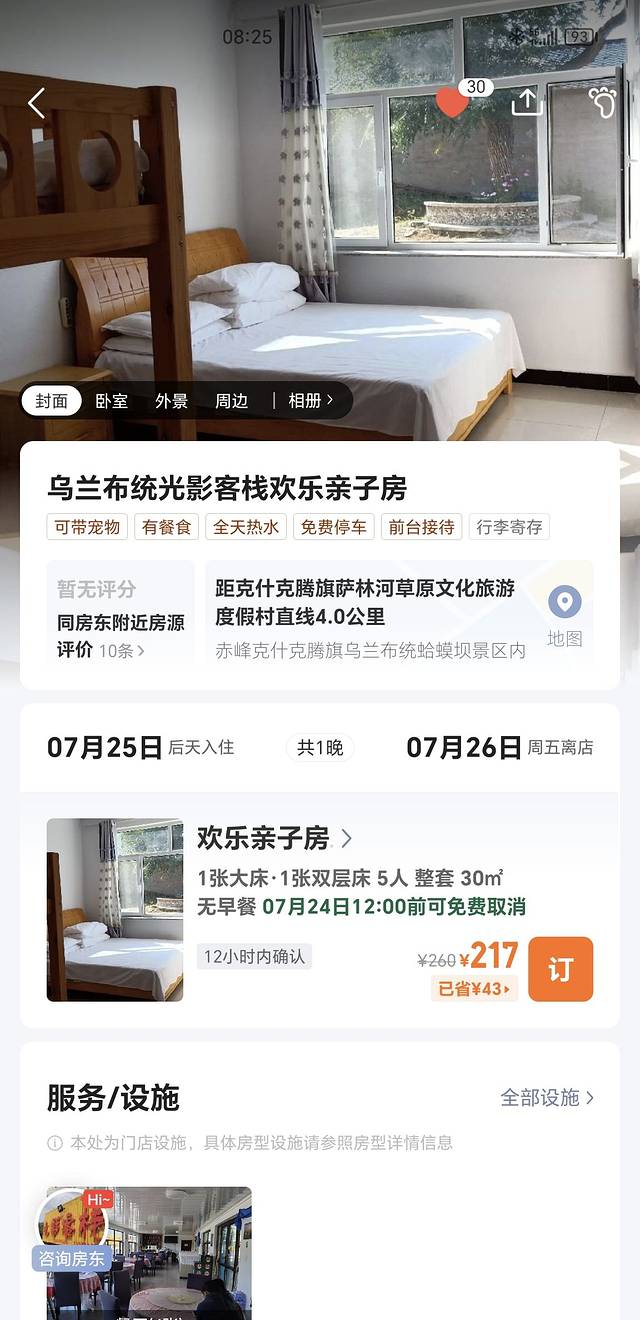The image size is (640, 1320).
Task: View the 10条 nearby listing reviews
Action: click(121, 650)
